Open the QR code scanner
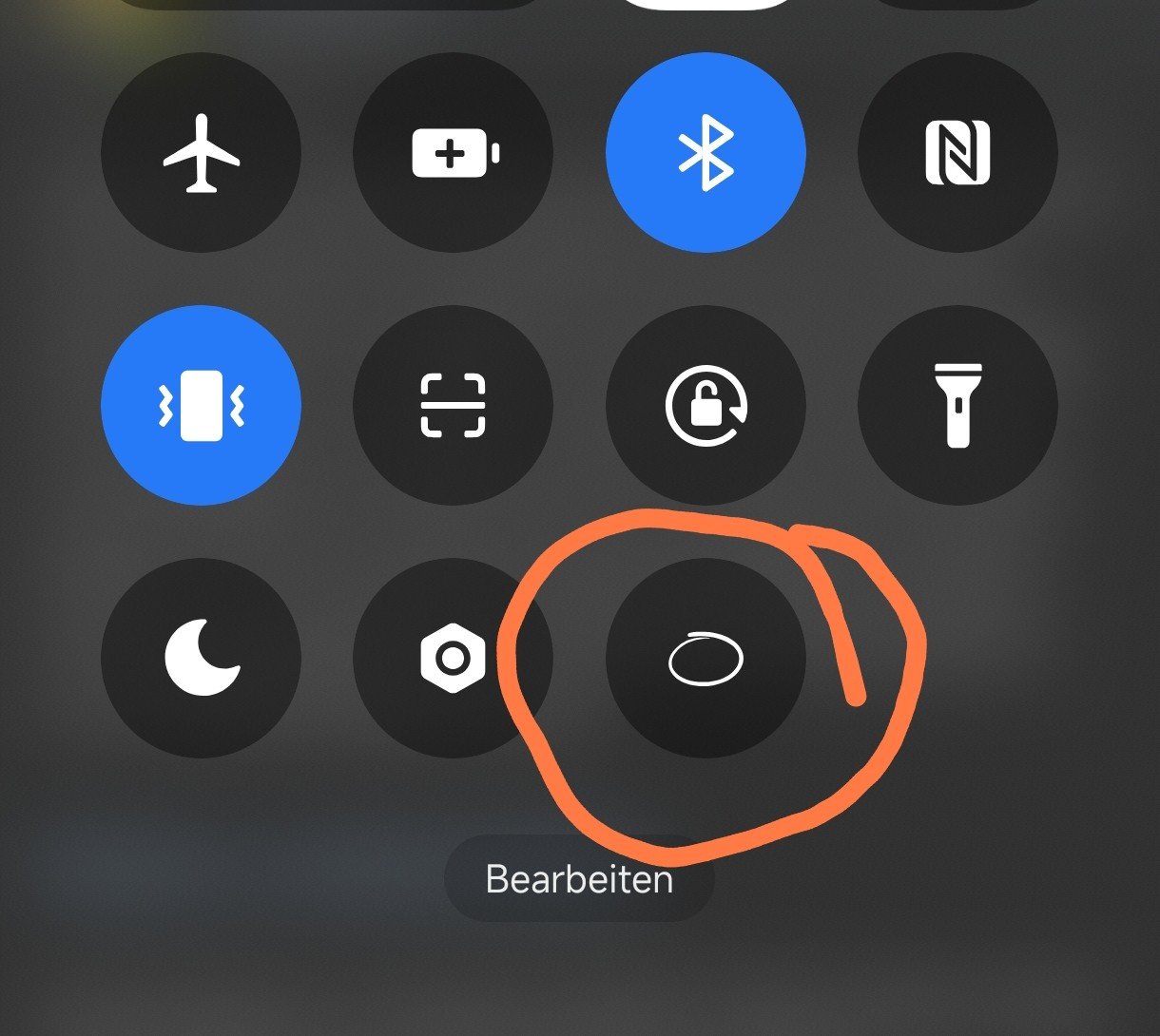This screenshot has width=1160, height=1036. click(x=454, y=406)
